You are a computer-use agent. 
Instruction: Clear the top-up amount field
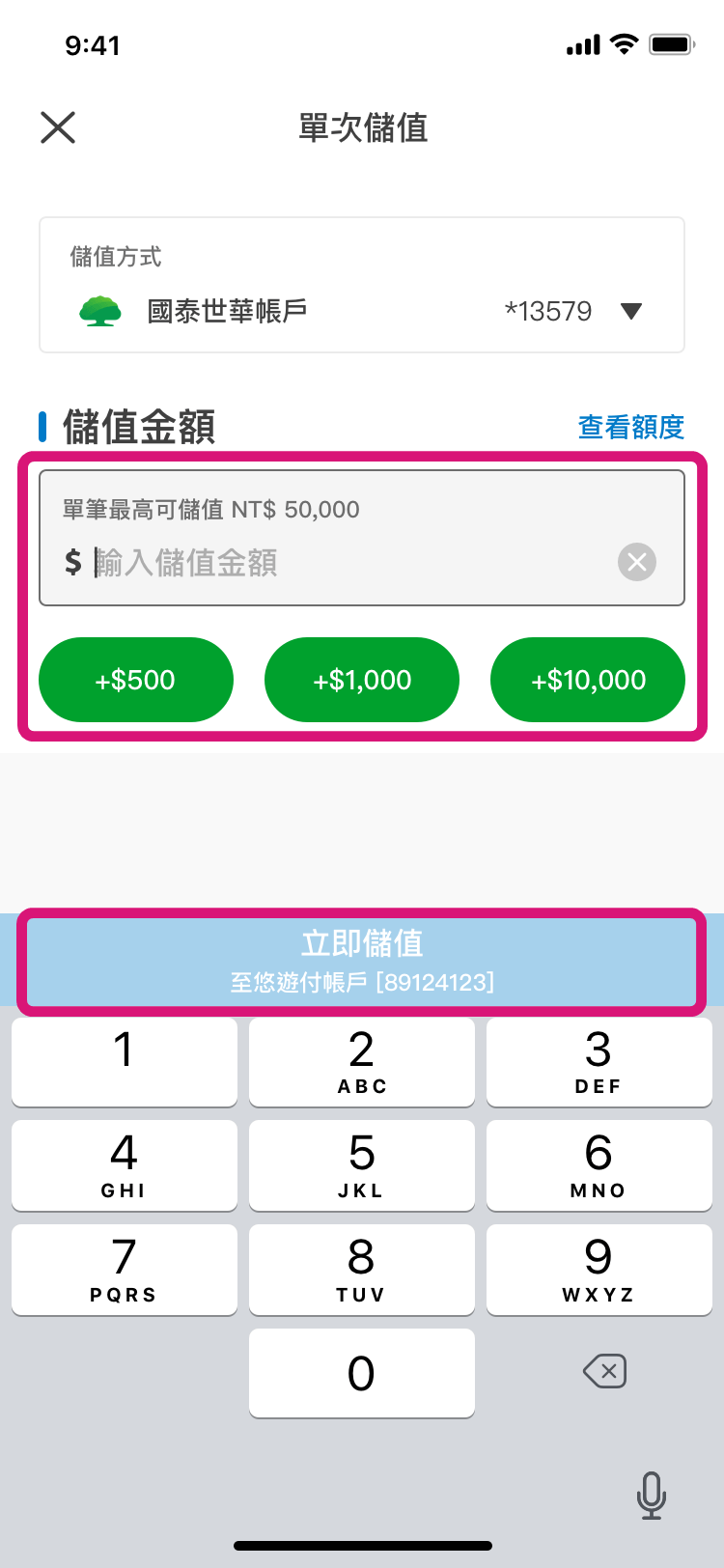637,562
